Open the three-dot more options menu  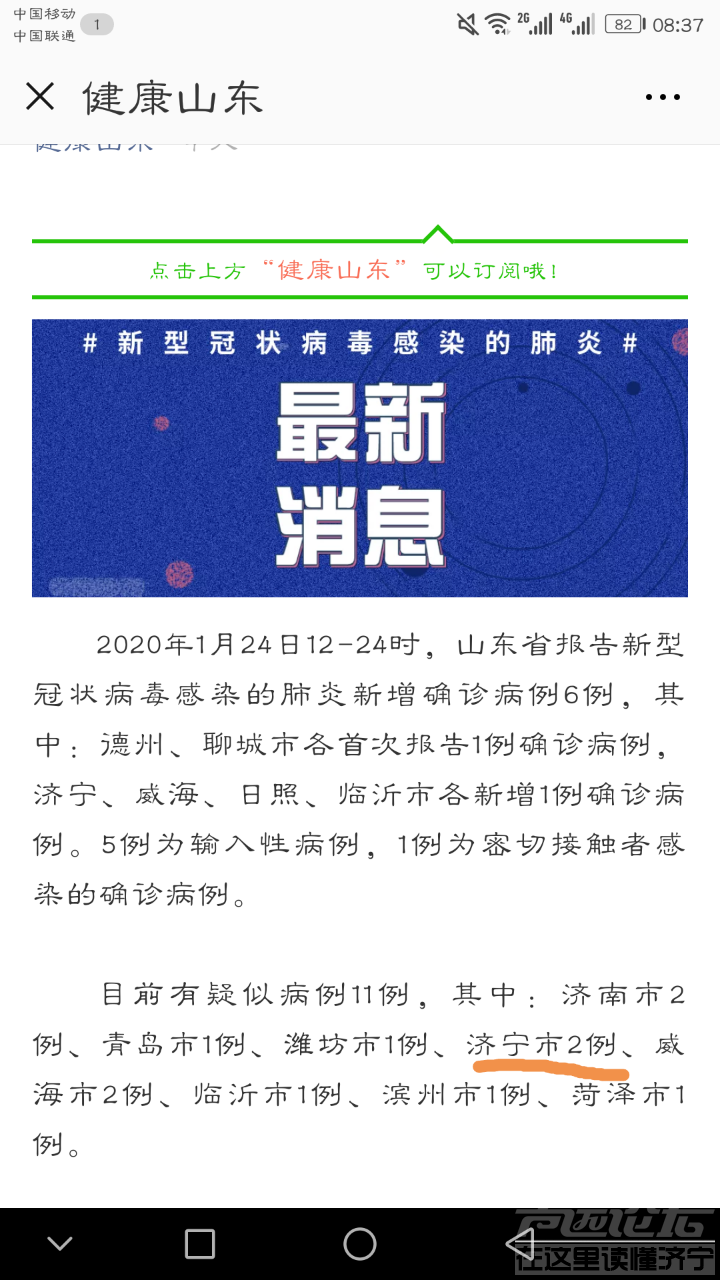click(x=662, y=97)
